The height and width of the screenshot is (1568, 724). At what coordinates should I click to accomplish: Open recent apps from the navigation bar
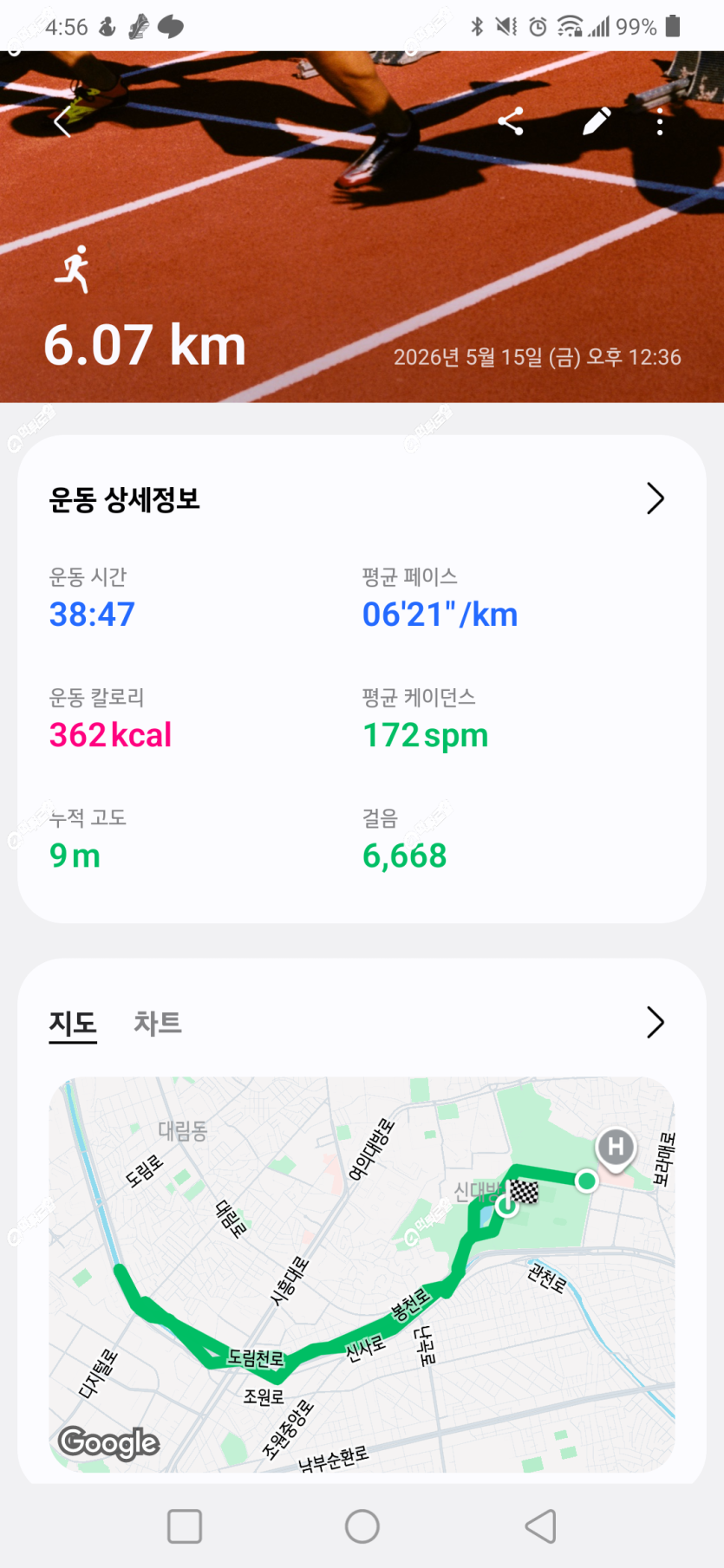[185, 1526]
